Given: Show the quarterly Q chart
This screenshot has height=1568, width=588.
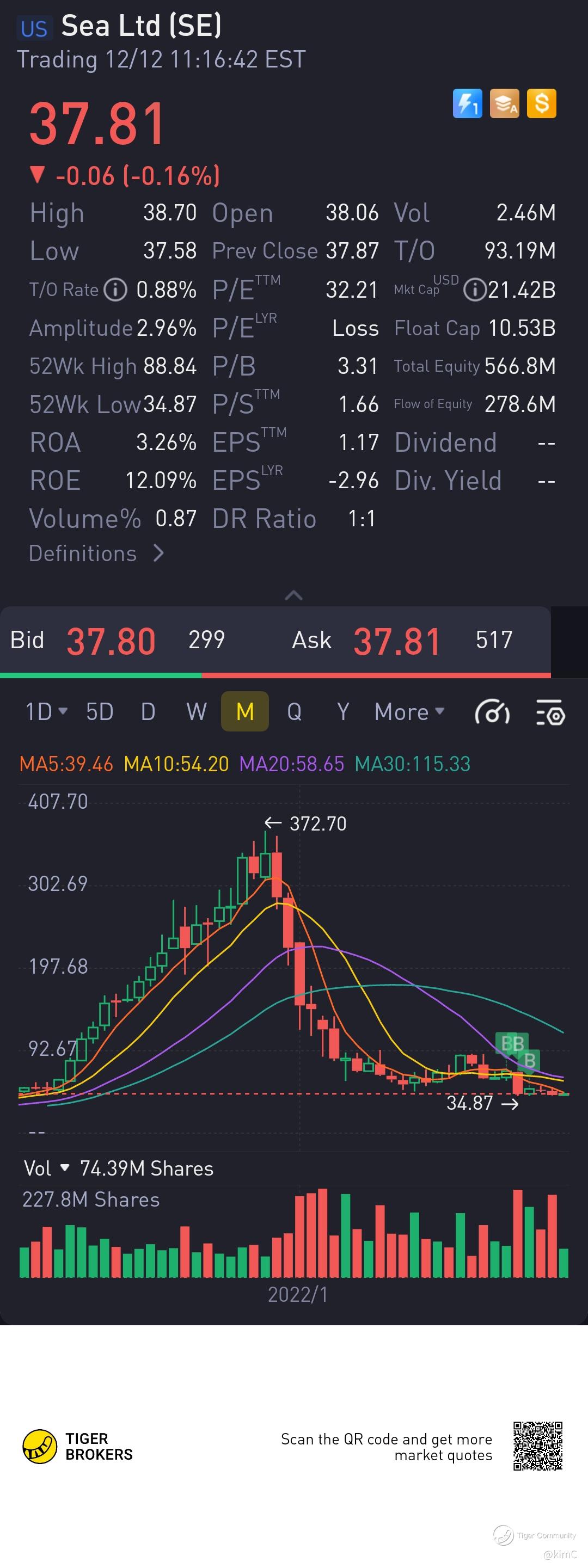Looking at the screenshot, I should pos(295,711).
